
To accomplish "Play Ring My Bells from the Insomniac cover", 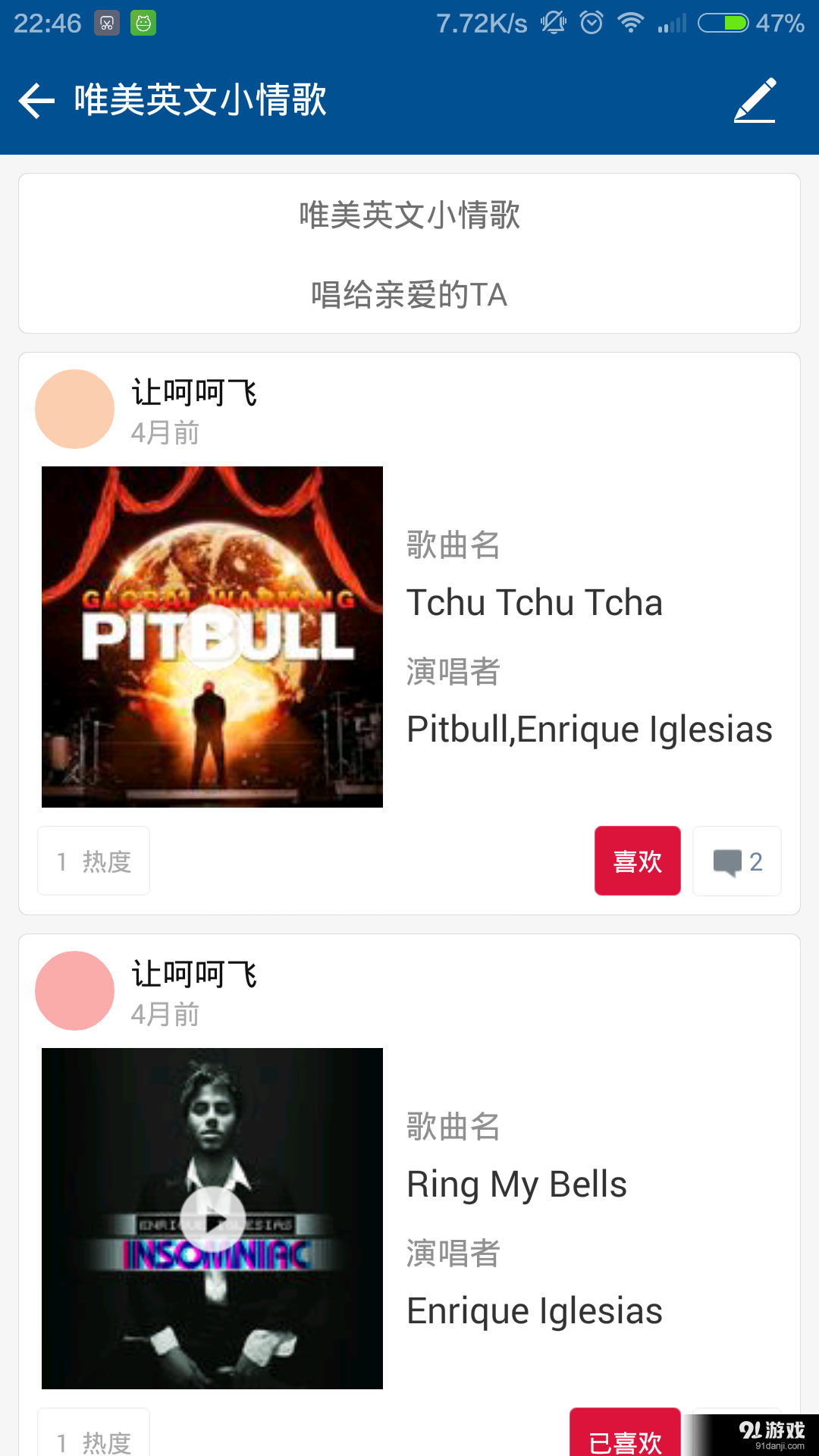I will [212, 1219].
